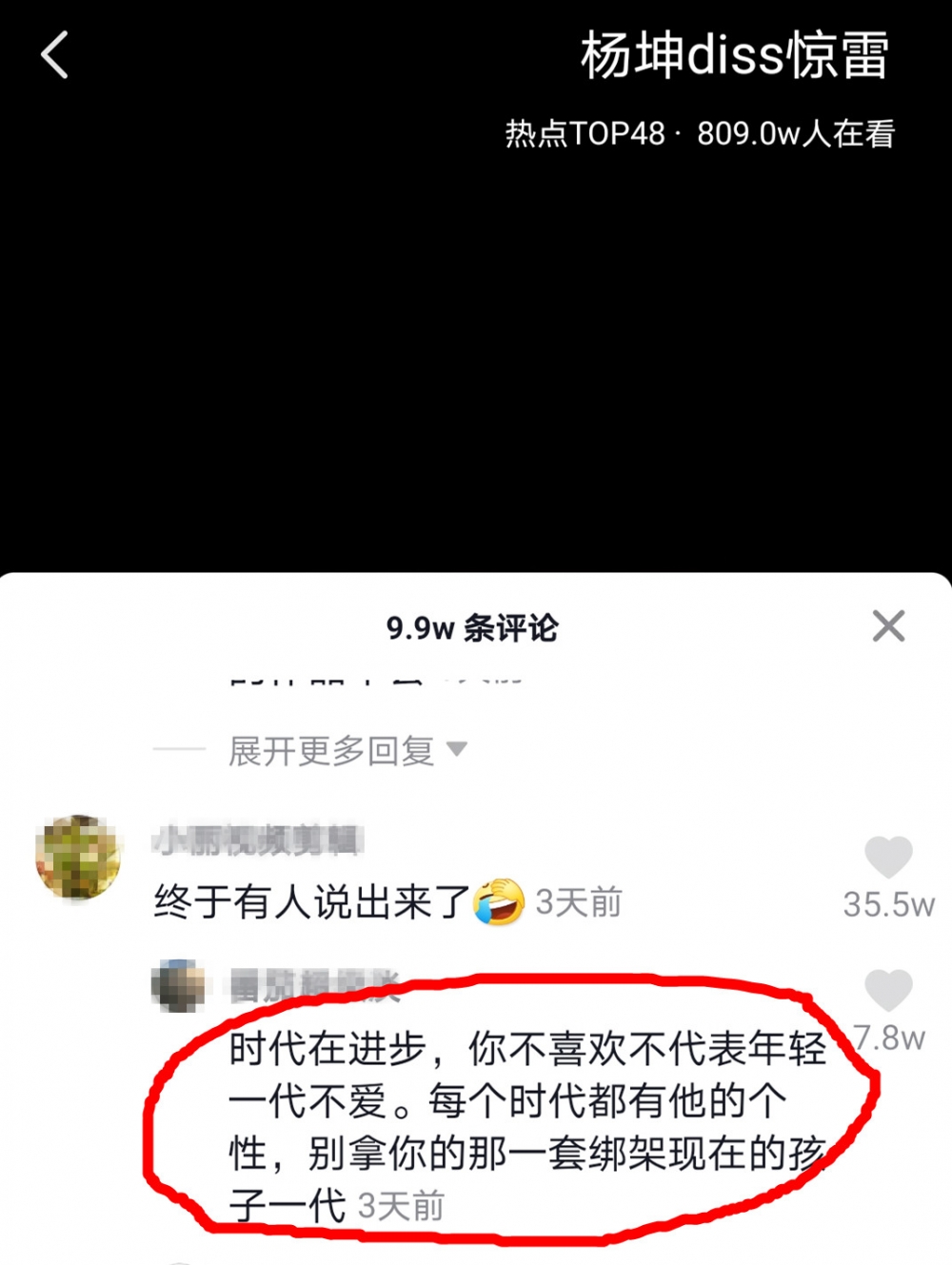Open avatar of the 时代在进步 commenter
This screenshot has width=952, height=1265.
point(178,986)
